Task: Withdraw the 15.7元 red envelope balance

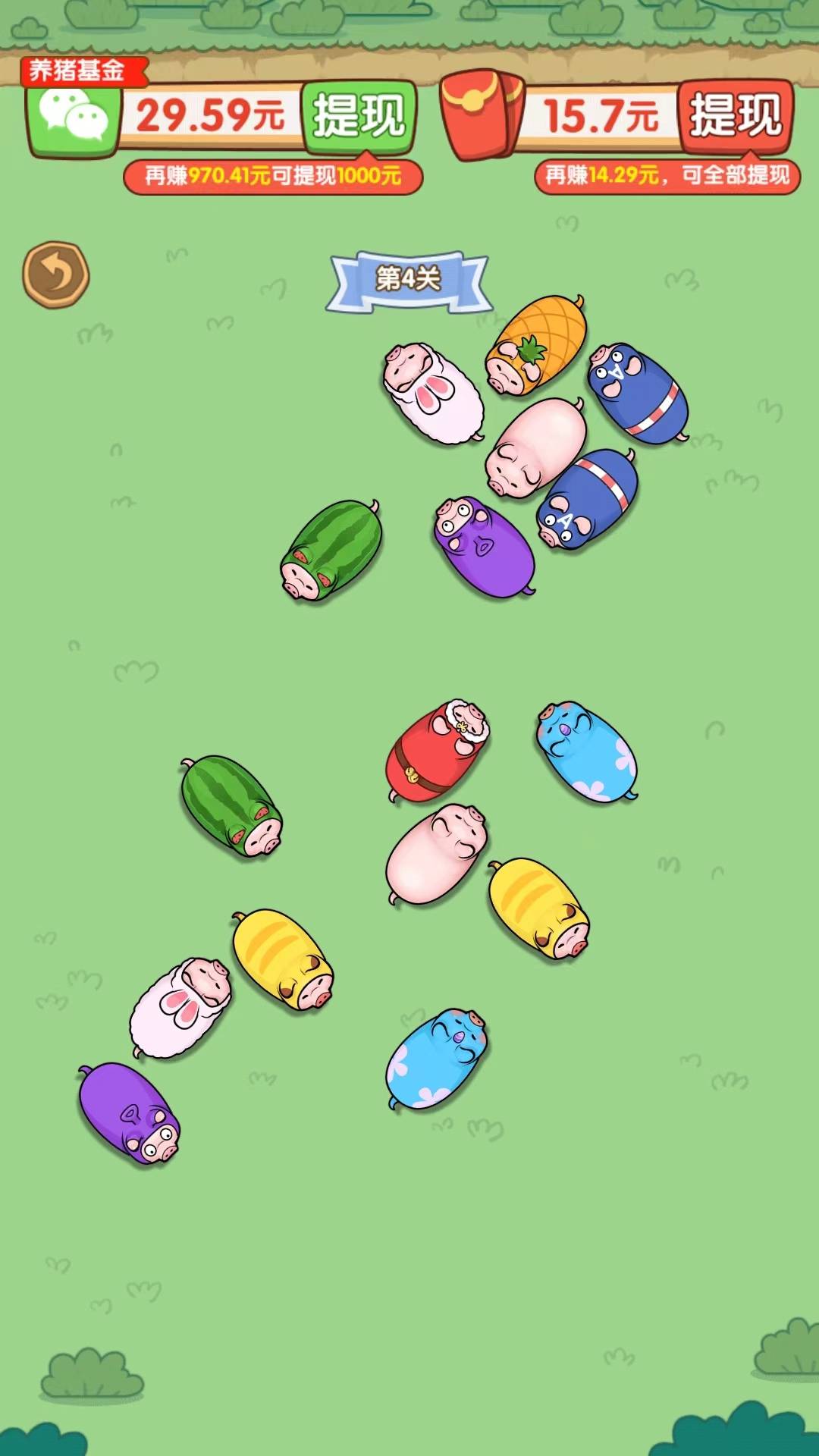Action: click(x=735, y=115)
